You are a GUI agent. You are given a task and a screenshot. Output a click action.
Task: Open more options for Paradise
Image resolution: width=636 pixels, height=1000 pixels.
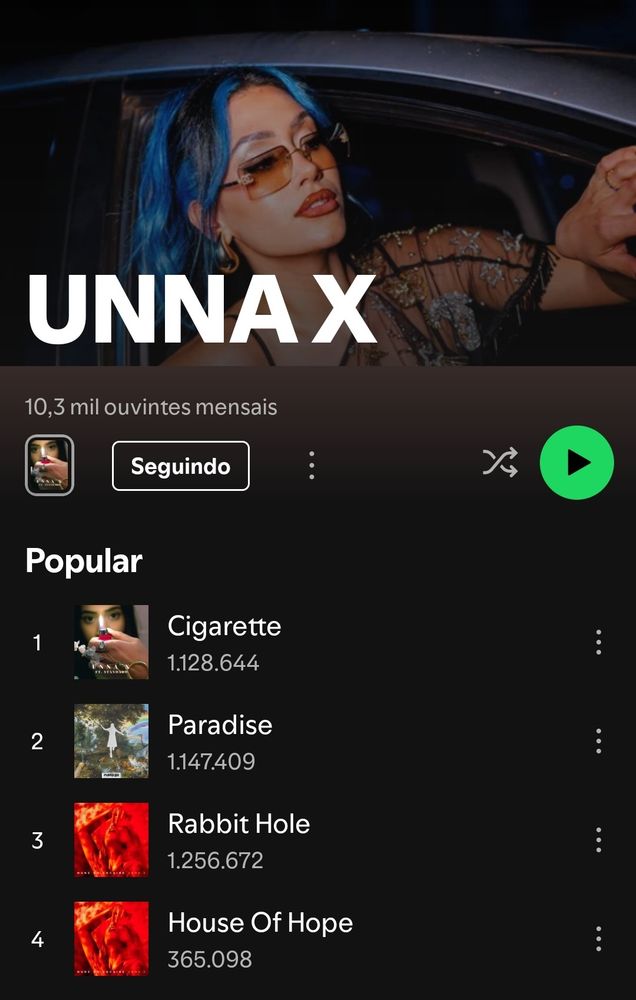[x=598, y=741]
